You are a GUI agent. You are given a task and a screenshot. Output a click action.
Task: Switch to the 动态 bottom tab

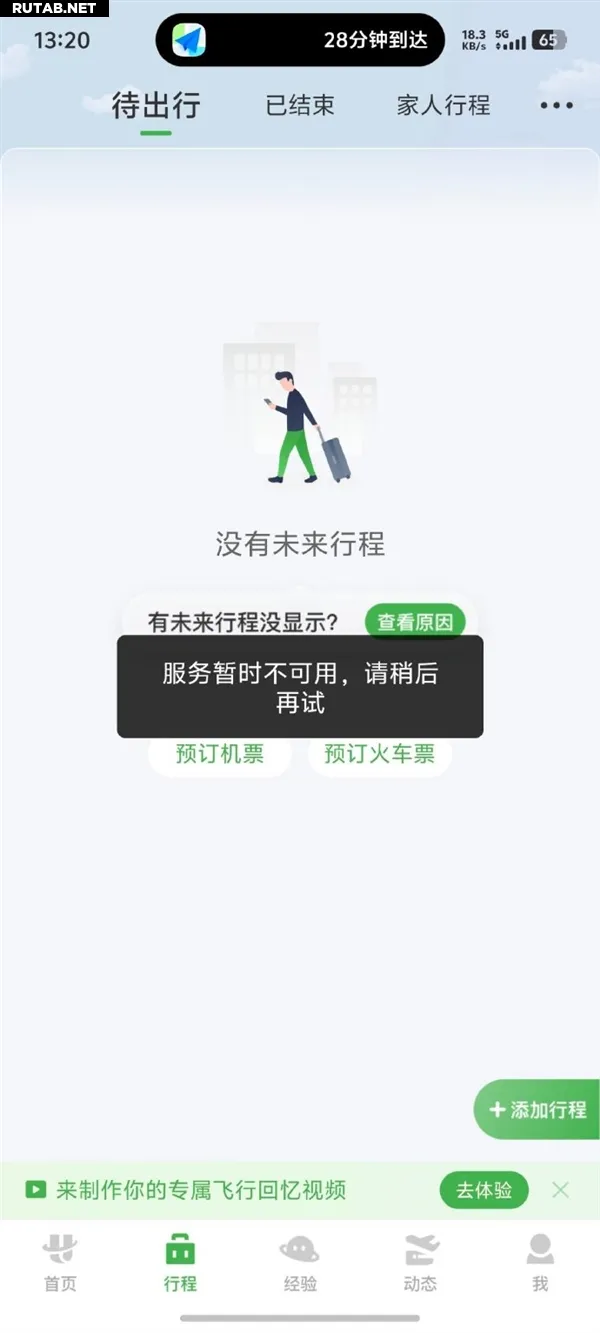(420, 1263)
